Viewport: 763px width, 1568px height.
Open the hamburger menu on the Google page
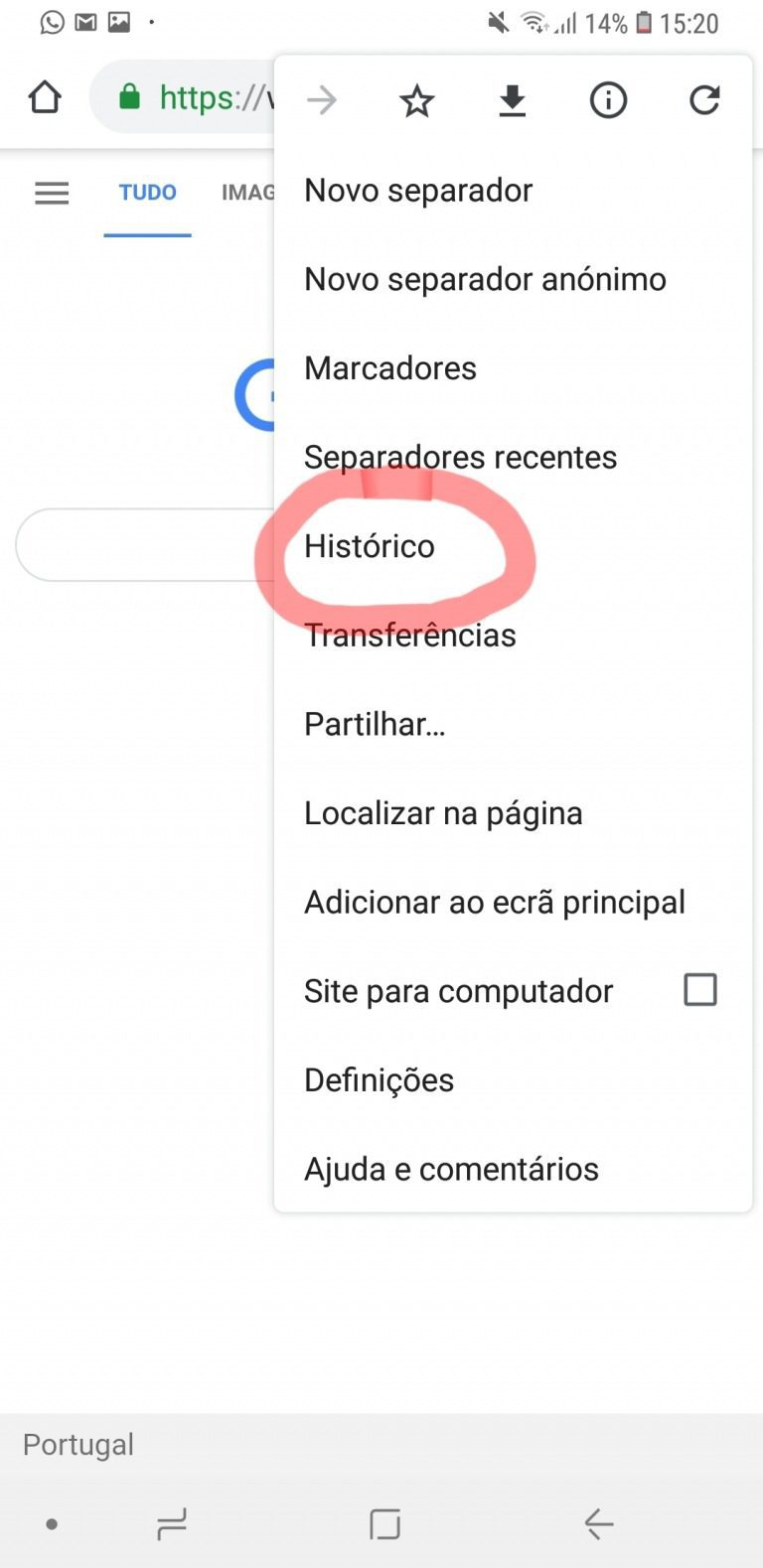pos(51,193)
